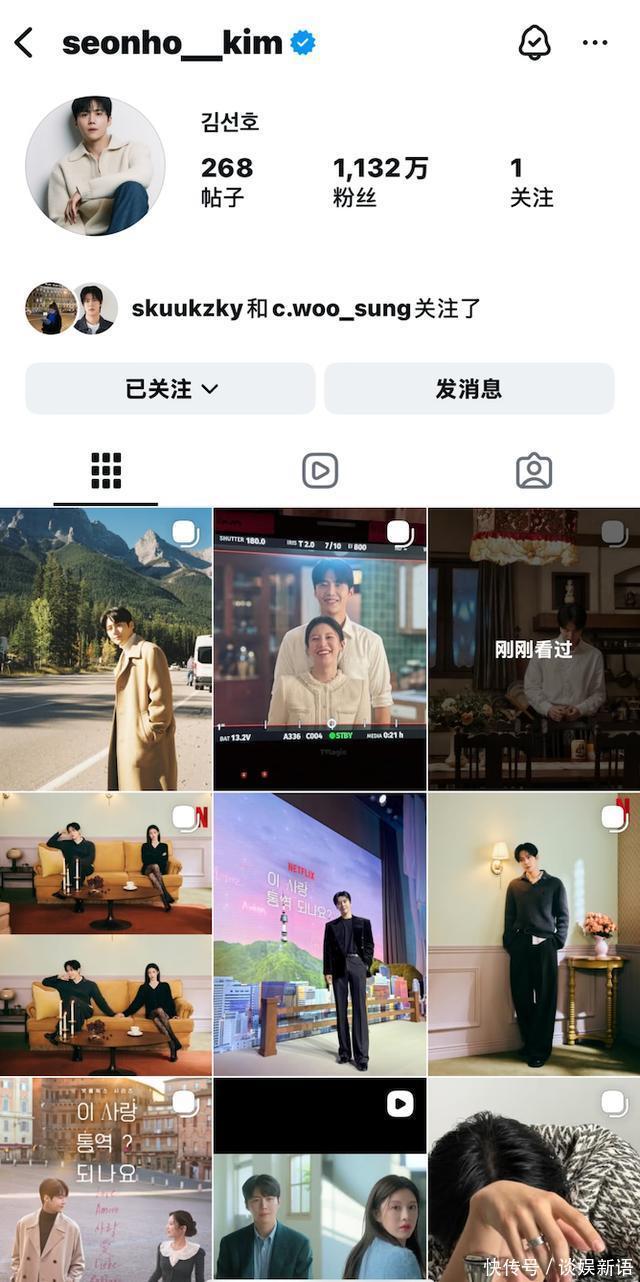Open the notification bell for this profile
The width and height of the screenshot is (640, 1282).
pyautogui.click(x=535, y=43)
